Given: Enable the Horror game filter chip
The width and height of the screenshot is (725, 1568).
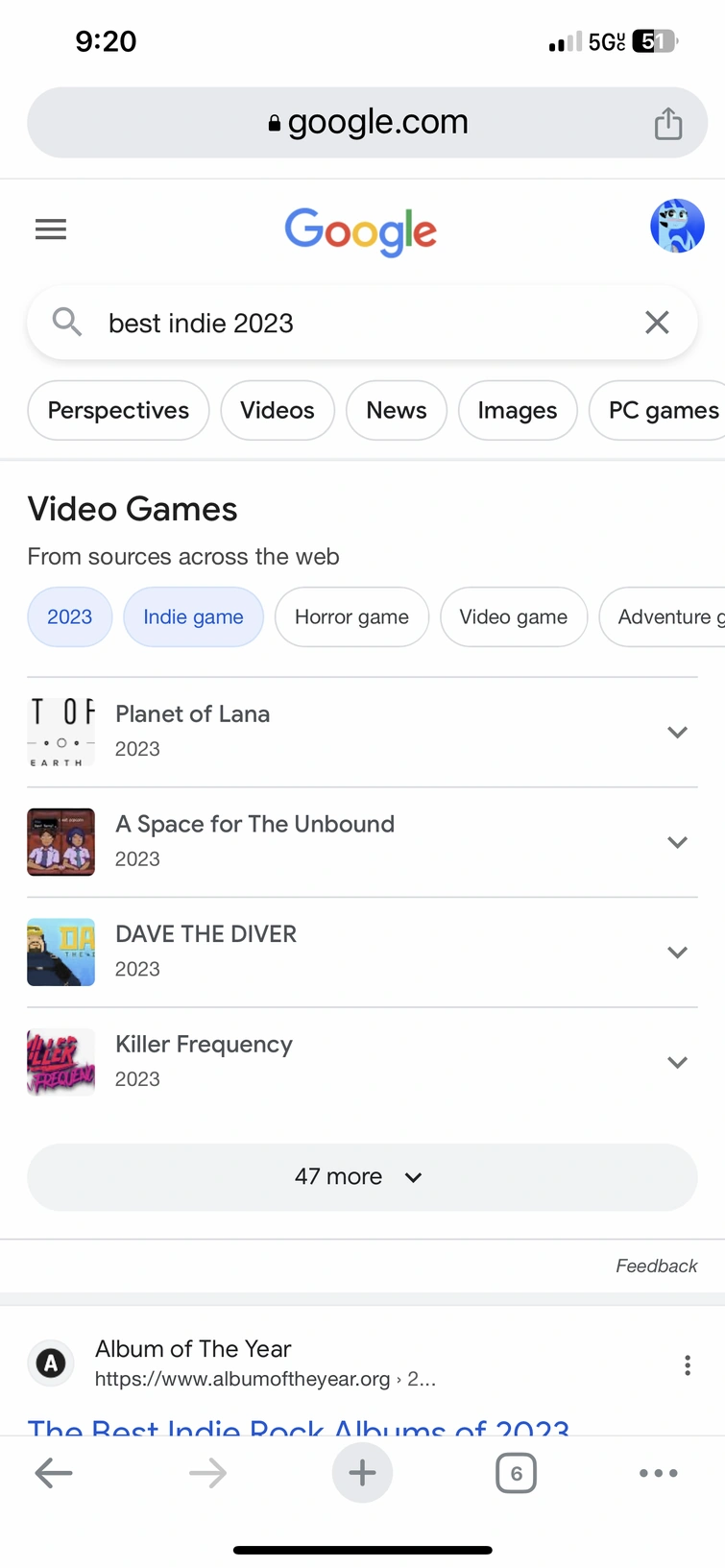Looking at the screenshot, I should click(351, 616).
